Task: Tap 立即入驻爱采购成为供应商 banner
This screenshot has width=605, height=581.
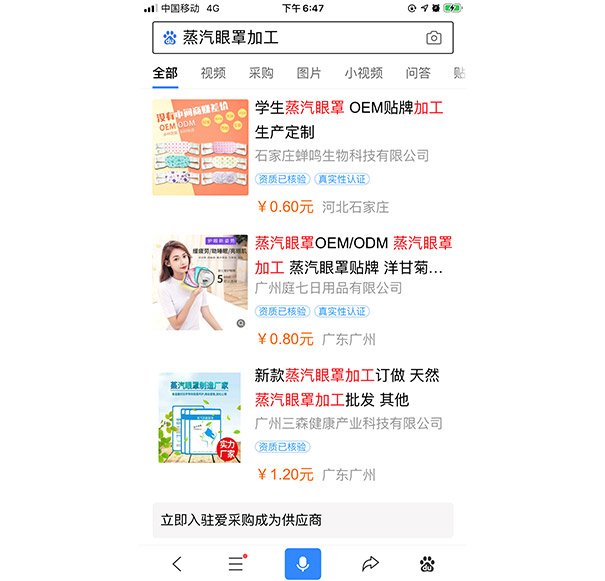Action: (302, 520)
